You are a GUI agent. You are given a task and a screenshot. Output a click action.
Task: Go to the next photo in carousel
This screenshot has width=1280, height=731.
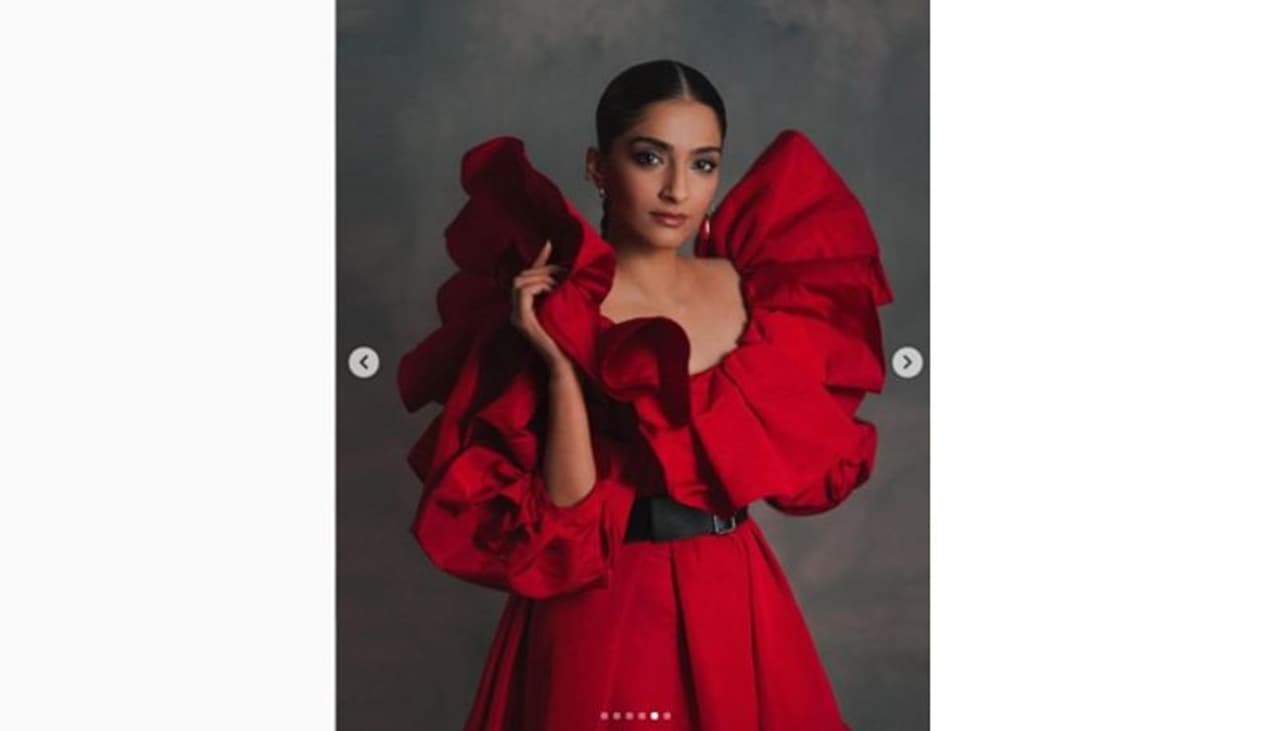tap(906, 362)
